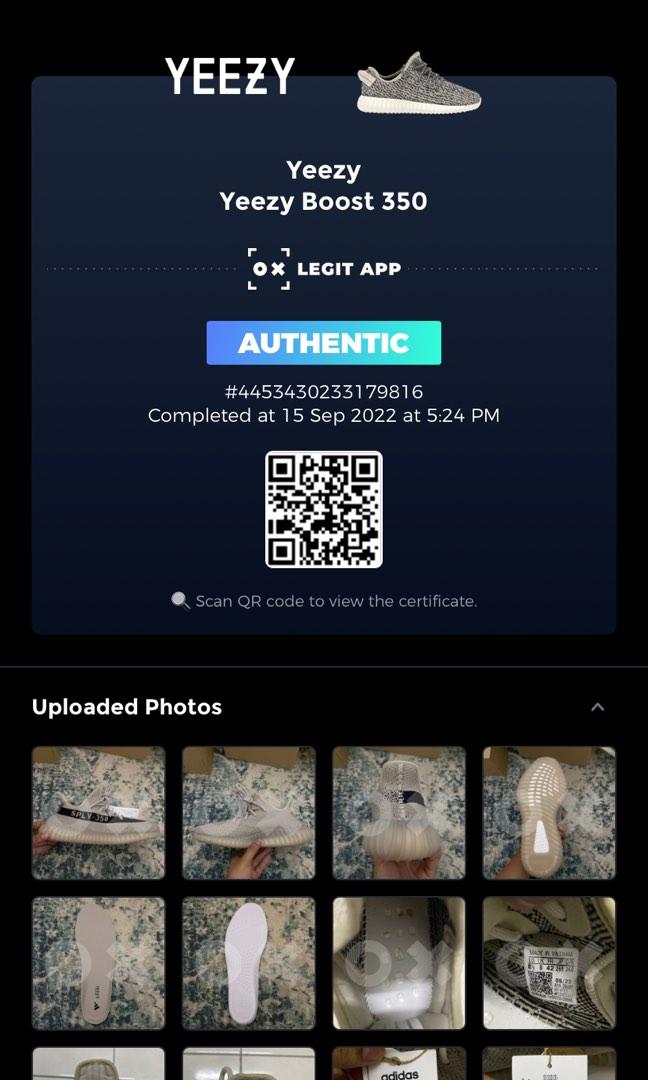This screenshot has width=648, height=1080.
Task: View the outsole photo of the shoe
Action: [x=549, y=813]
